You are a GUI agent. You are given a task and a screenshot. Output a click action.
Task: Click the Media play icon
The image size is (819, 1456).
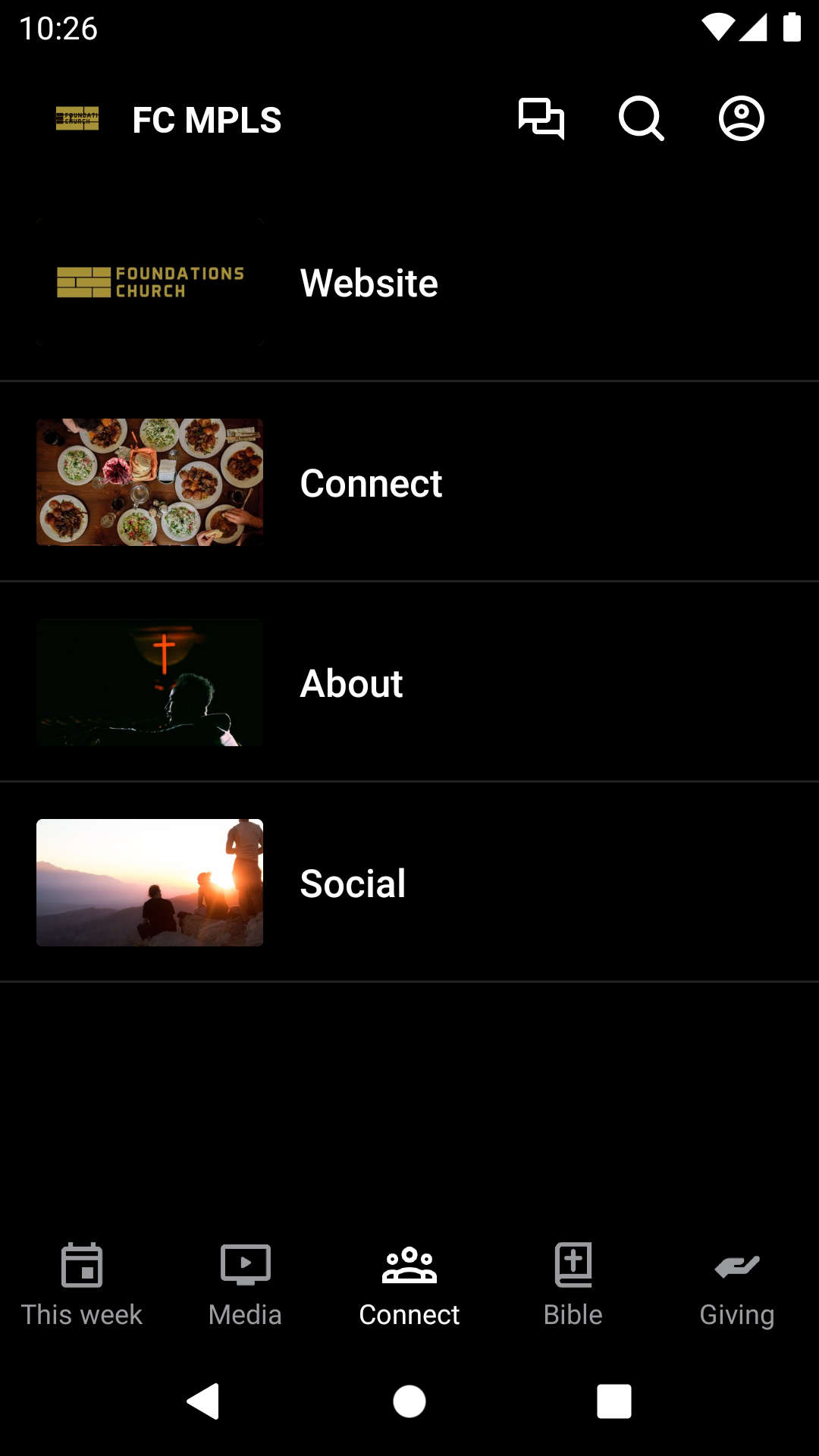pyautogui.click(x=245, y=1264)
